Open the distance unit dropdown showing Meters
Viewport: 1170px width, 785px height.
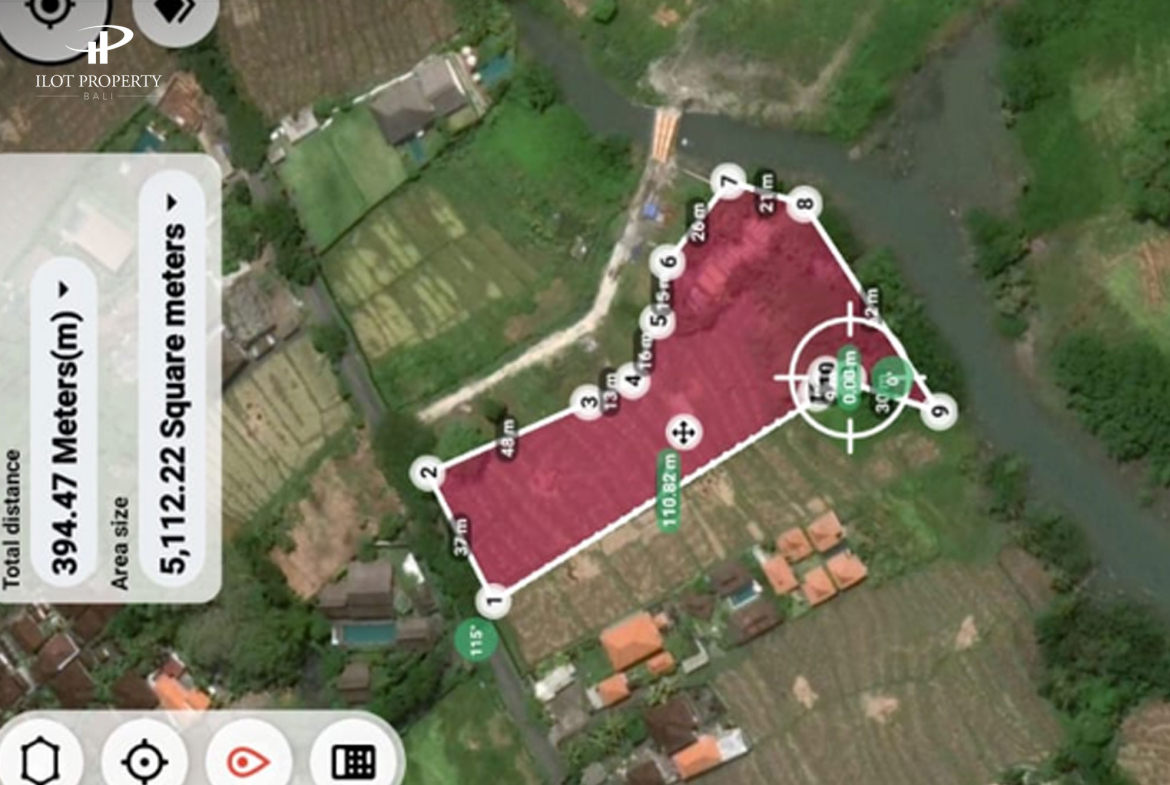(x=65, y=290)
